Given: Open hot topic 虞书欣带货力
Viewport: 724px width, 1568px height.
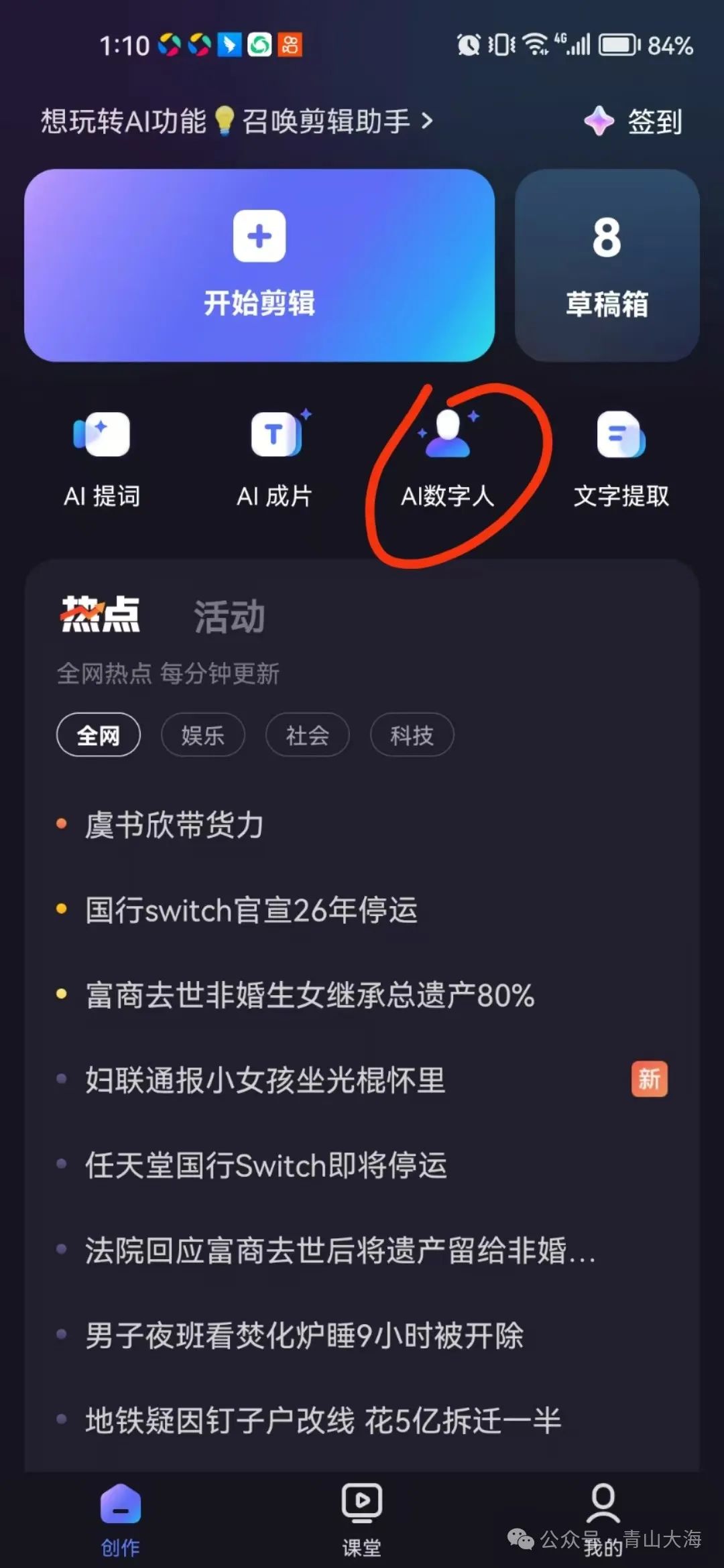Looking at the screenshot, I should click(x=174, y=825).
